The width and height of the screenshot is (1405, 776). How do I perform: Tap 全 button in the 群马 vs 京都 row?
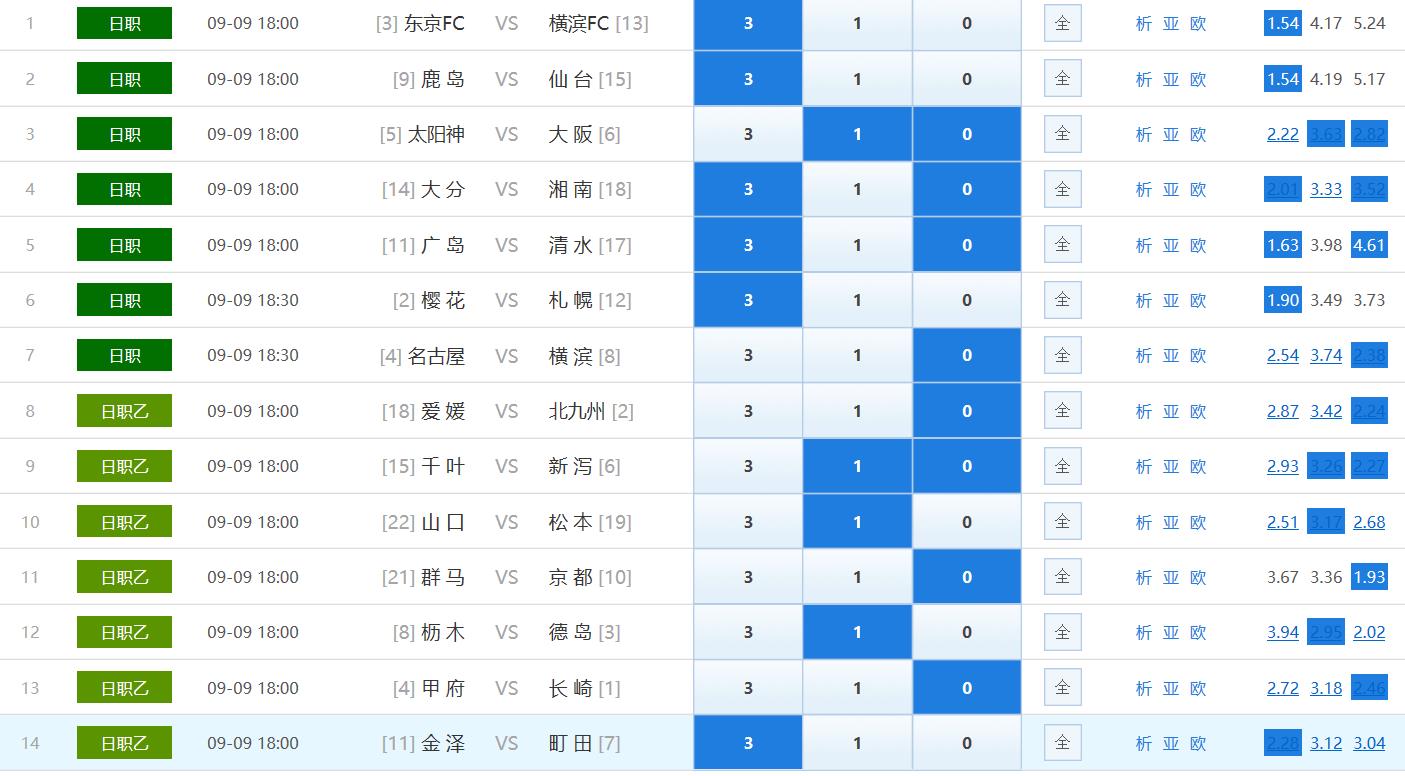[x=1062, y=577]
